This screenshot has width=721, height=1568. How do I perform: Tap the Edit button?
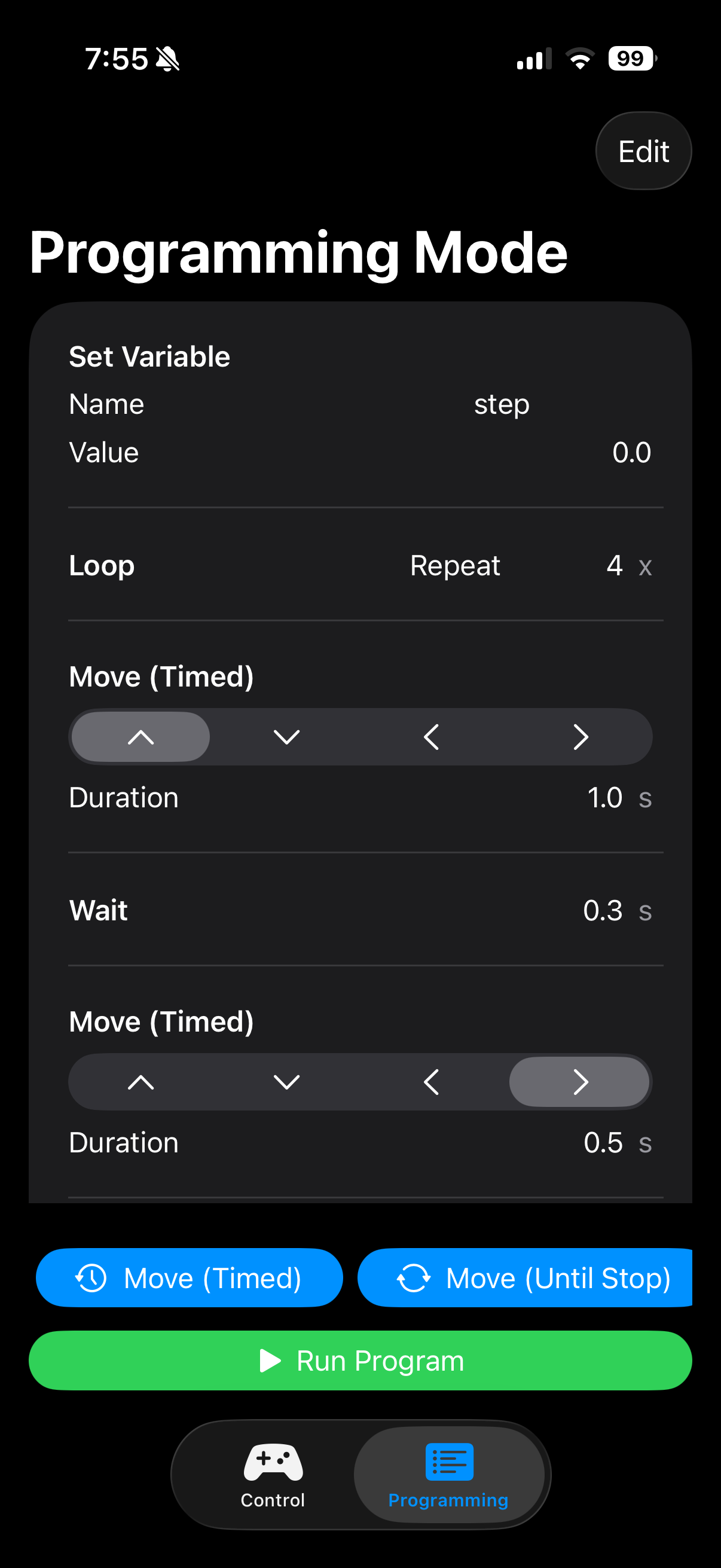point(643,150)
